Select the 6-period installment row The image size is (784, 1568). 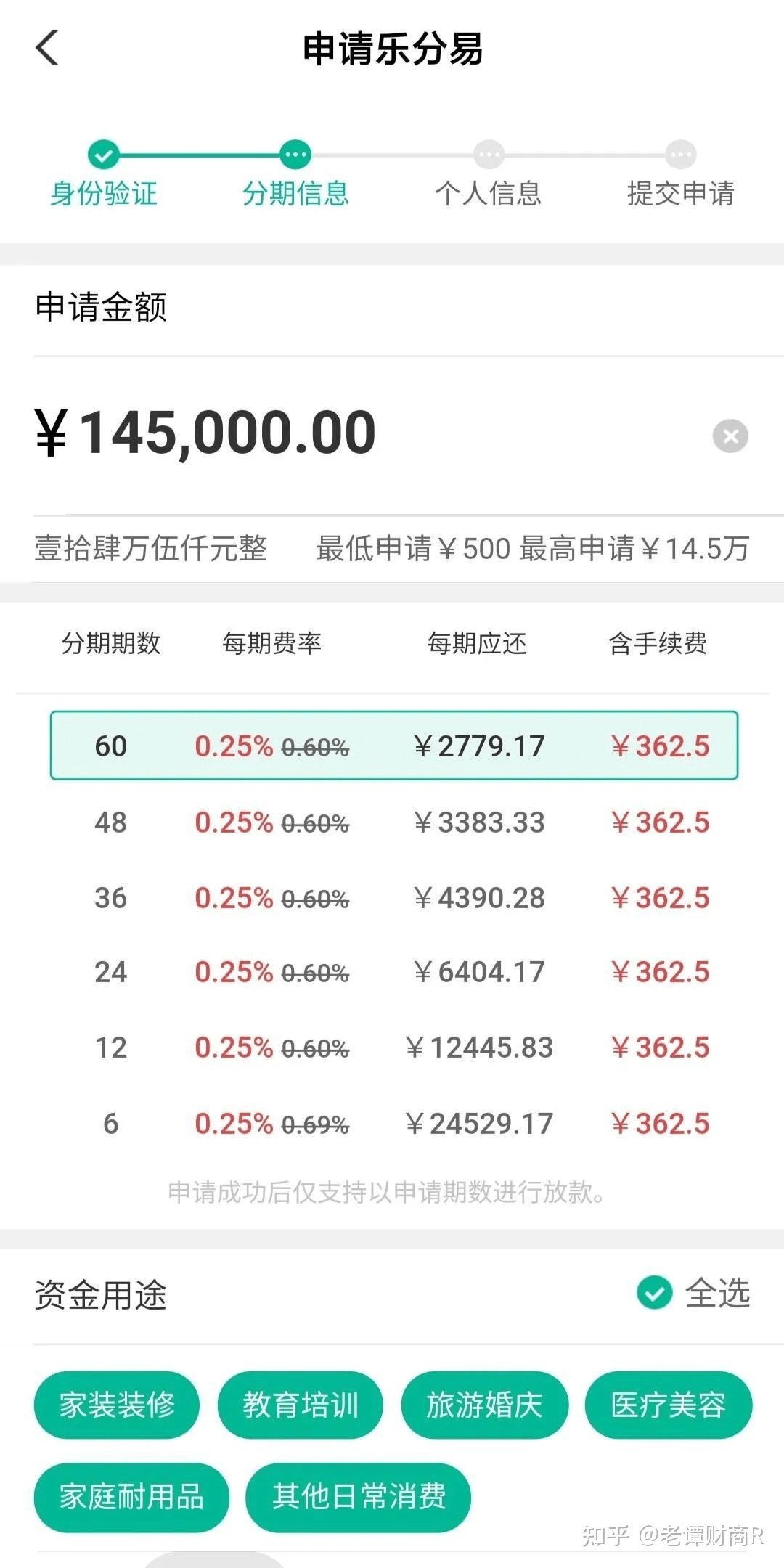(393, 1124)
